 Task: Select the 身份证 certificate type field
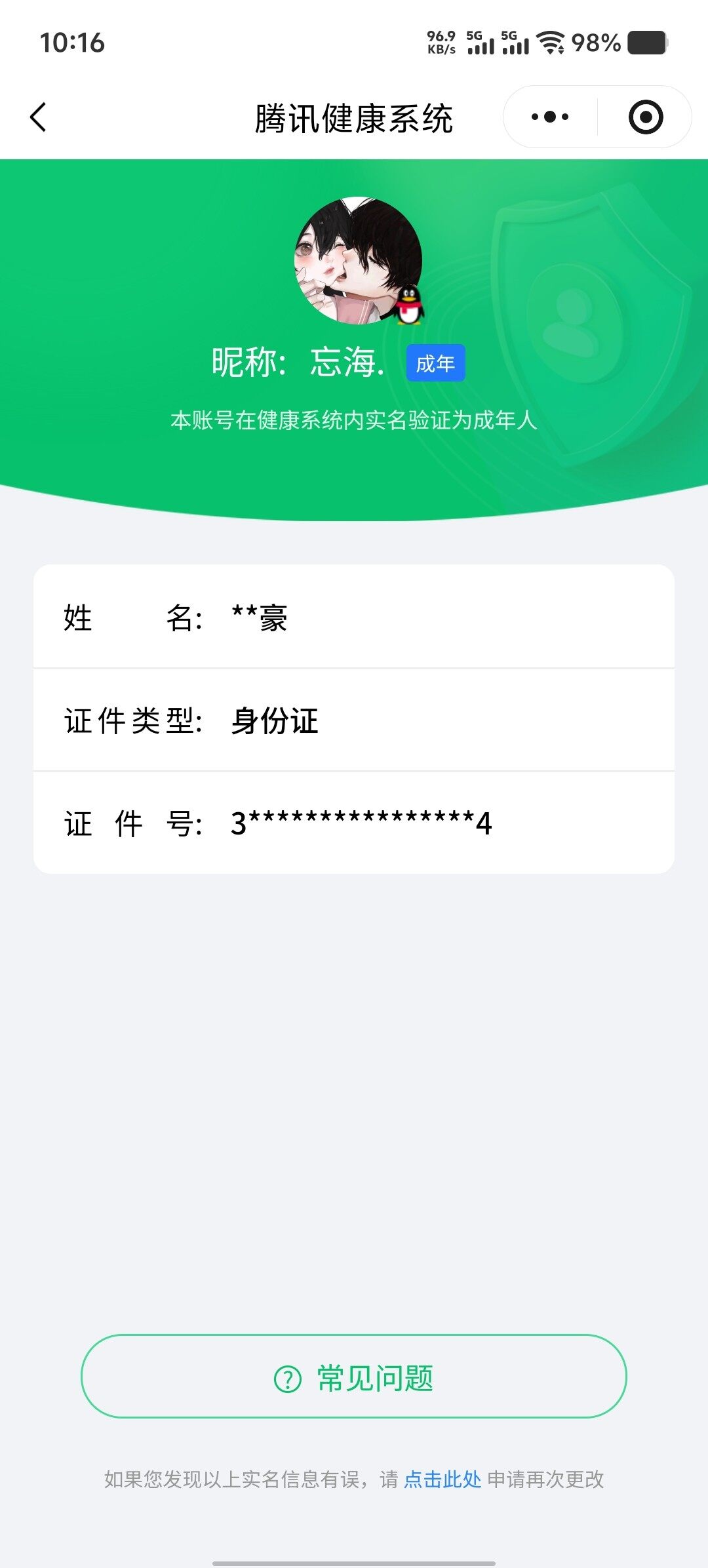pyautogui.click(x=275, y=722)
